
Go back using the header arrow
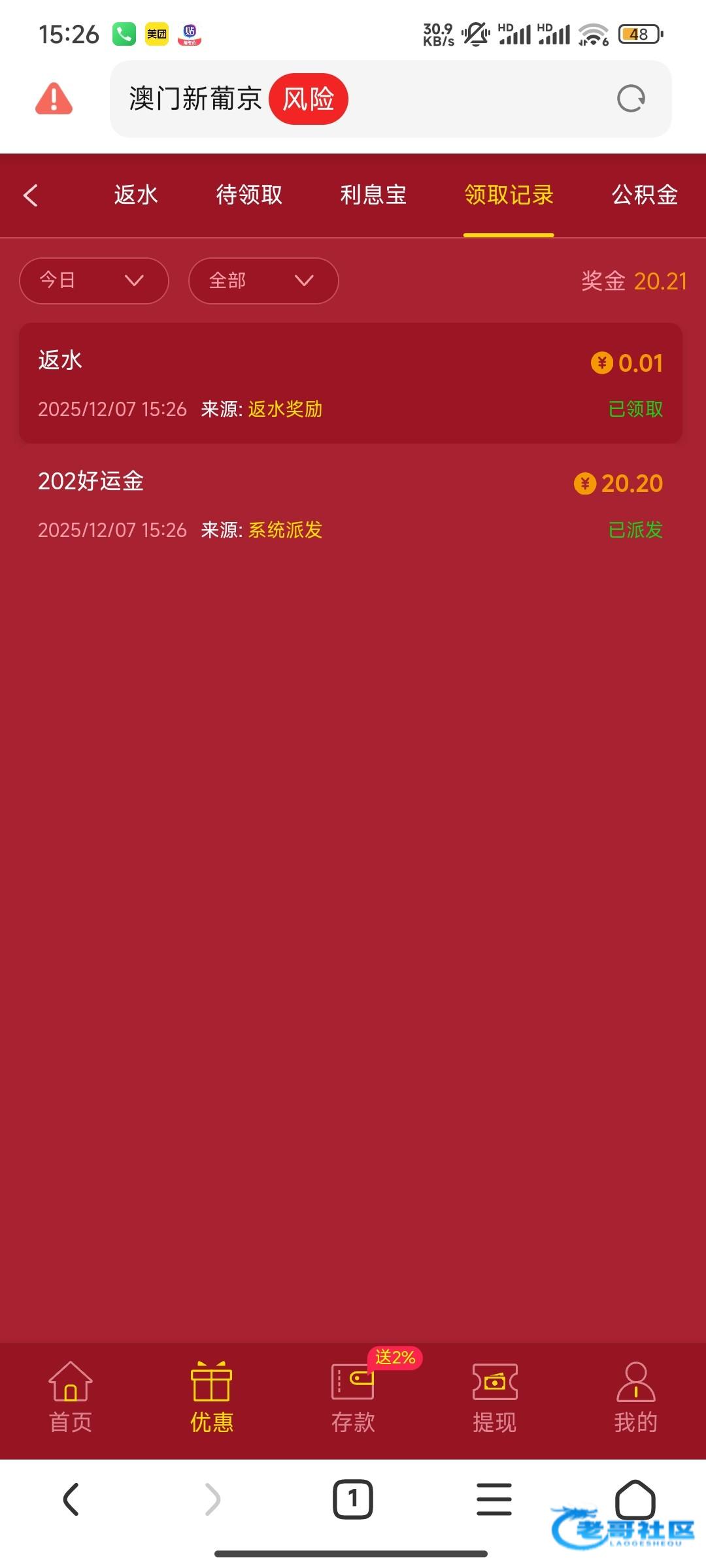[31, 195]
